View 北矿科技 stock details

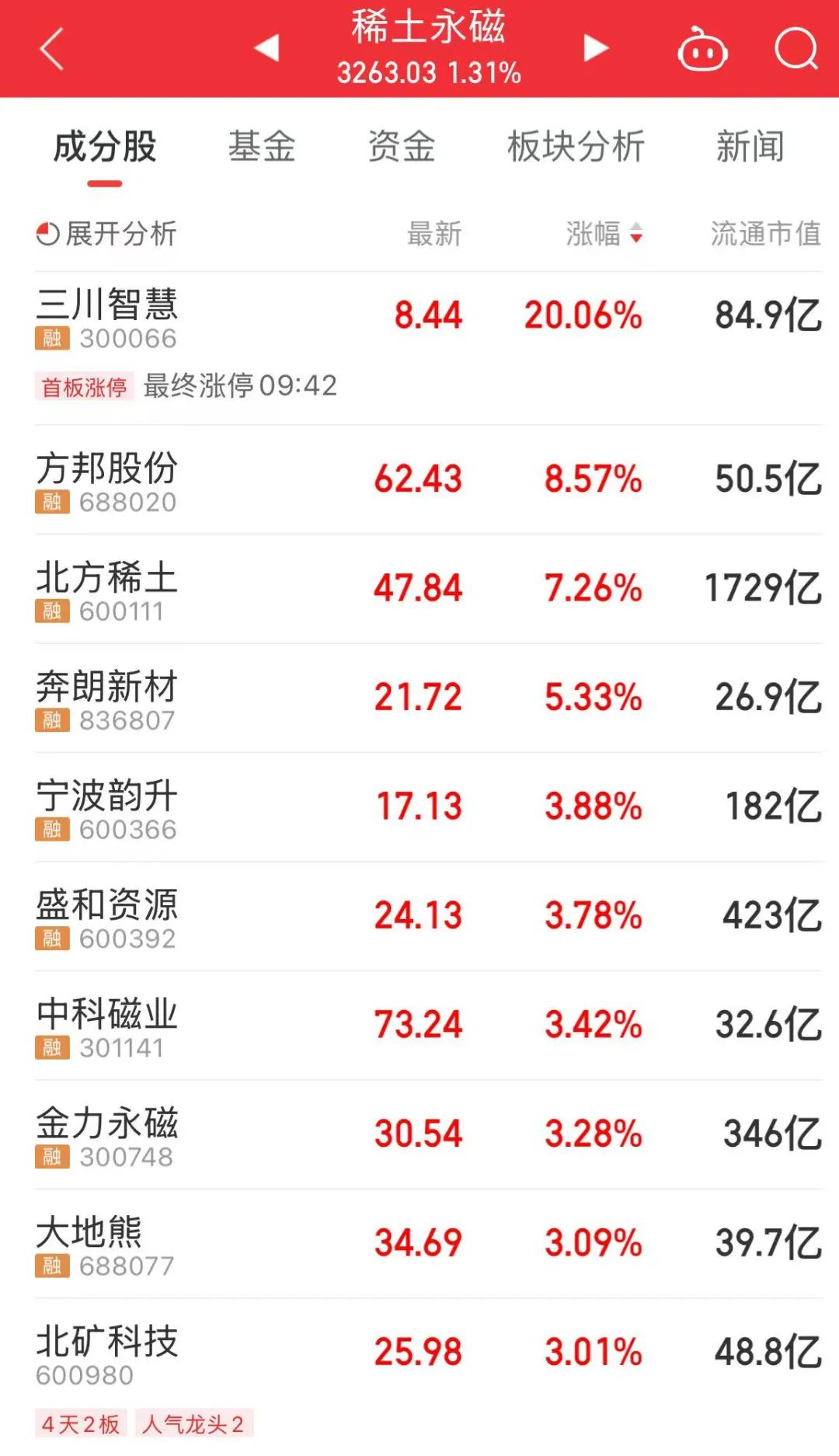point(107,1342)
